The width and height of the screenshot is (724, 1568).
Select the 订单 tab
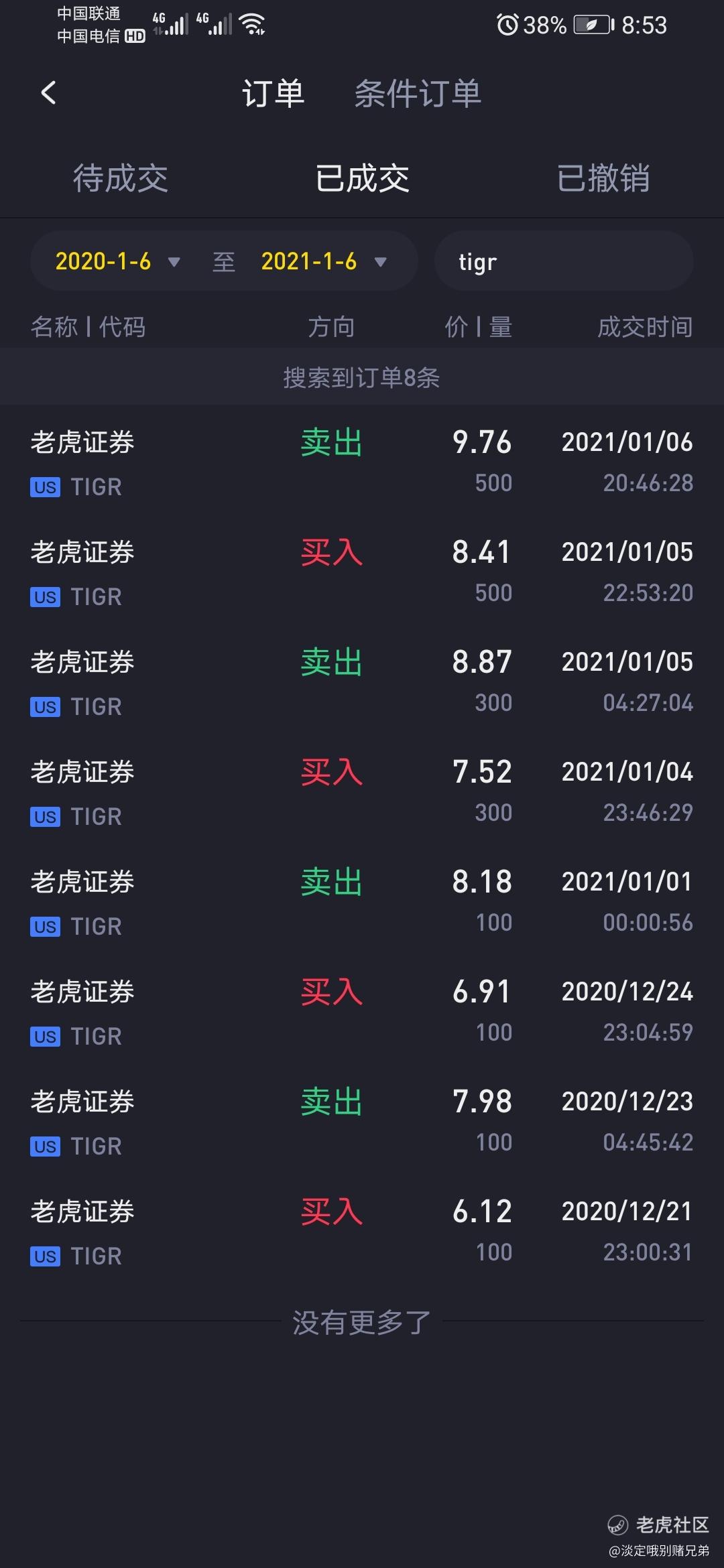(273, 93)
